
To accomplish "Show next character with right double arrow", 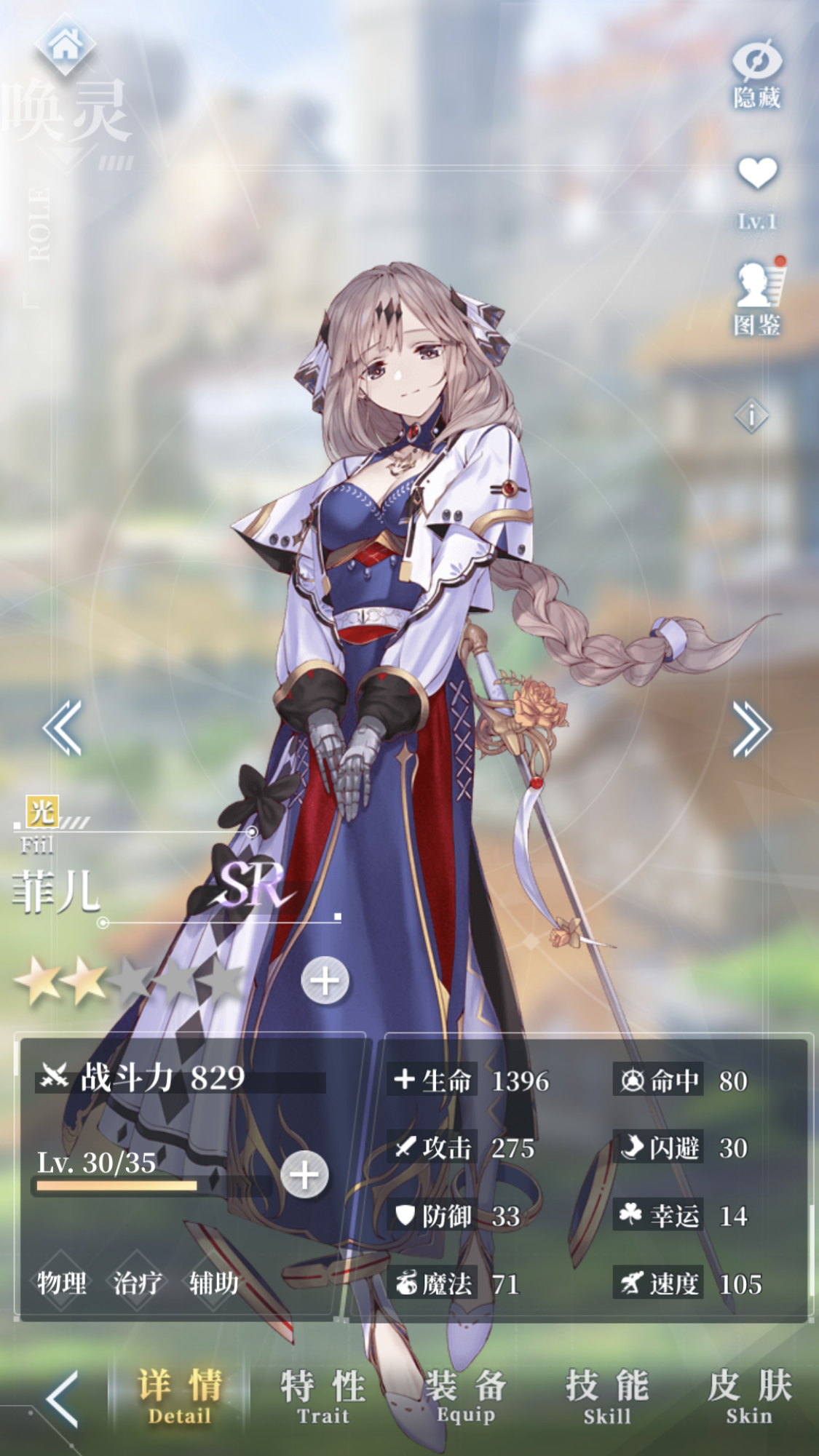I will pyautogui.click(x=751, y=728).
